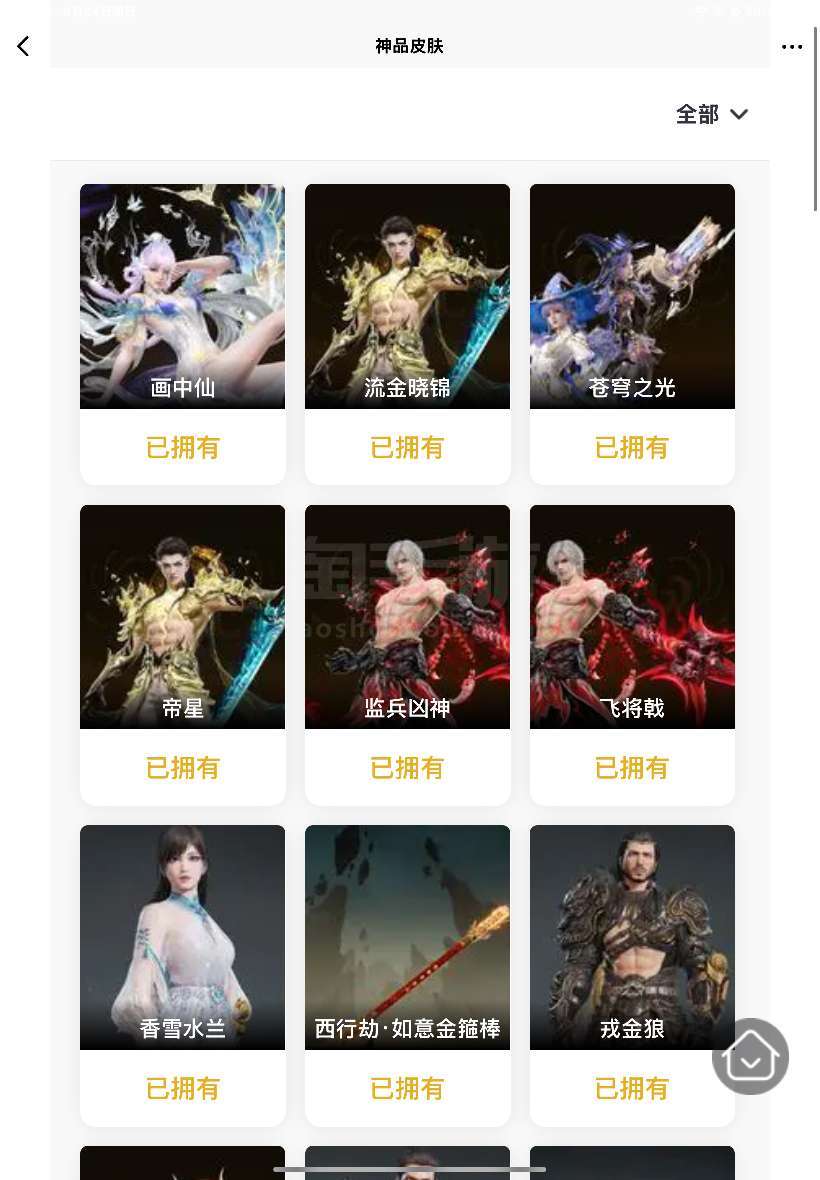Select the 飞将戟 skin card
The height and width of the screenshot is (1180, 820).
tap(632, 617)
